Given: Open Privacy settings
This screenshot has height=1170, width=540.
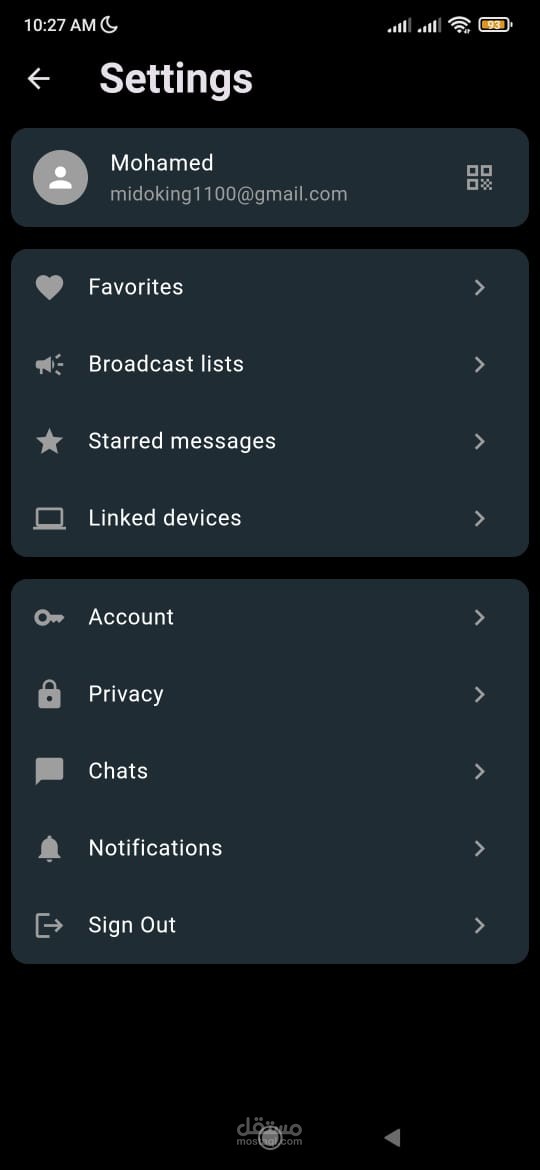Looking at the screenshot, I should (270, 694).
